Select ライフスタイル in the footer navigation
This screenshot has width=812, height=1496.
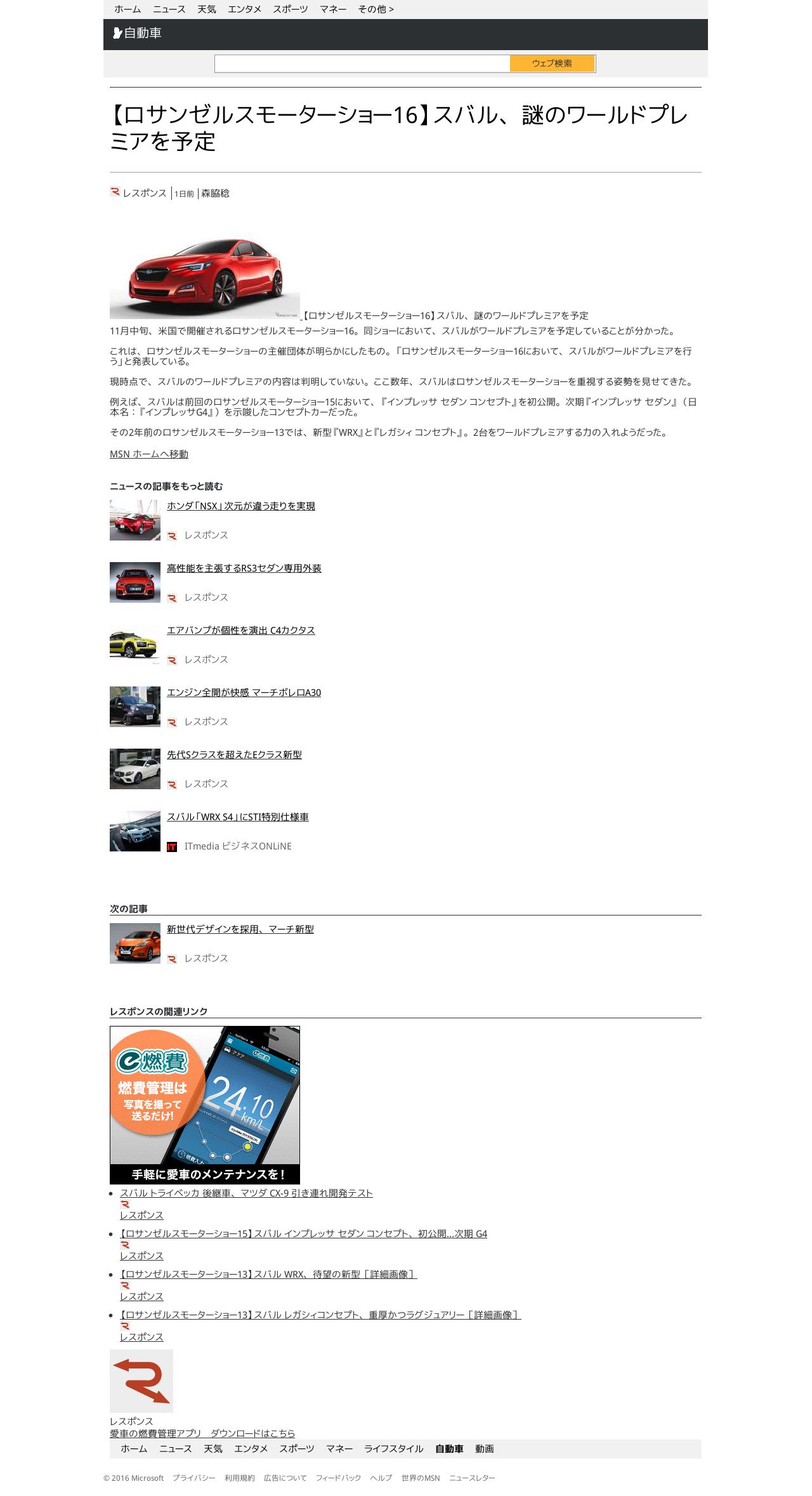(393, 1449)
